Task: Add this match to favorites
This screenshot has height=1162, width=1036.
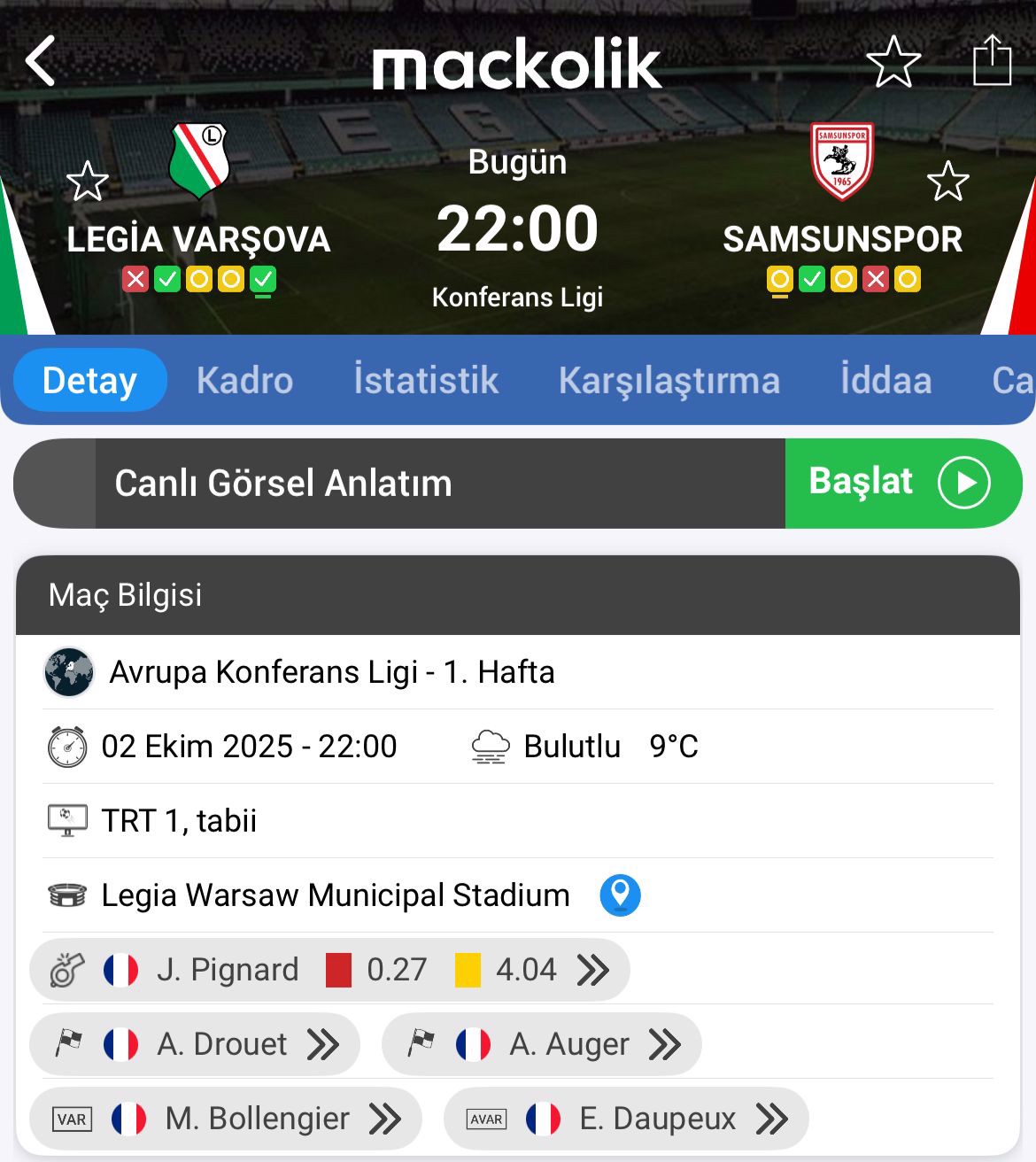Action: [893, 62]
